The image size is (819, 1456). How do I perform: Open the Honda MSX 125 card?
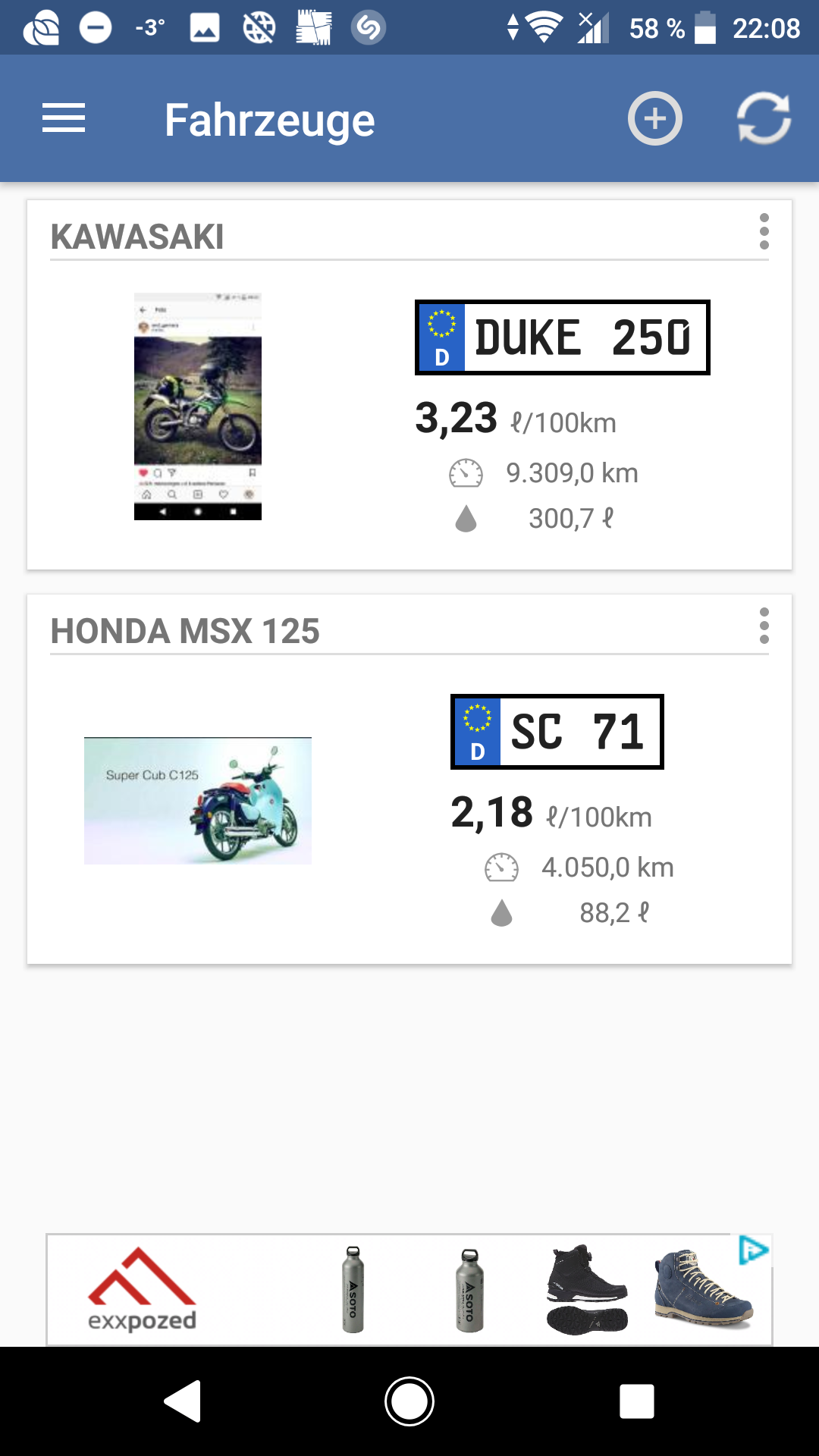coord(409,804)
